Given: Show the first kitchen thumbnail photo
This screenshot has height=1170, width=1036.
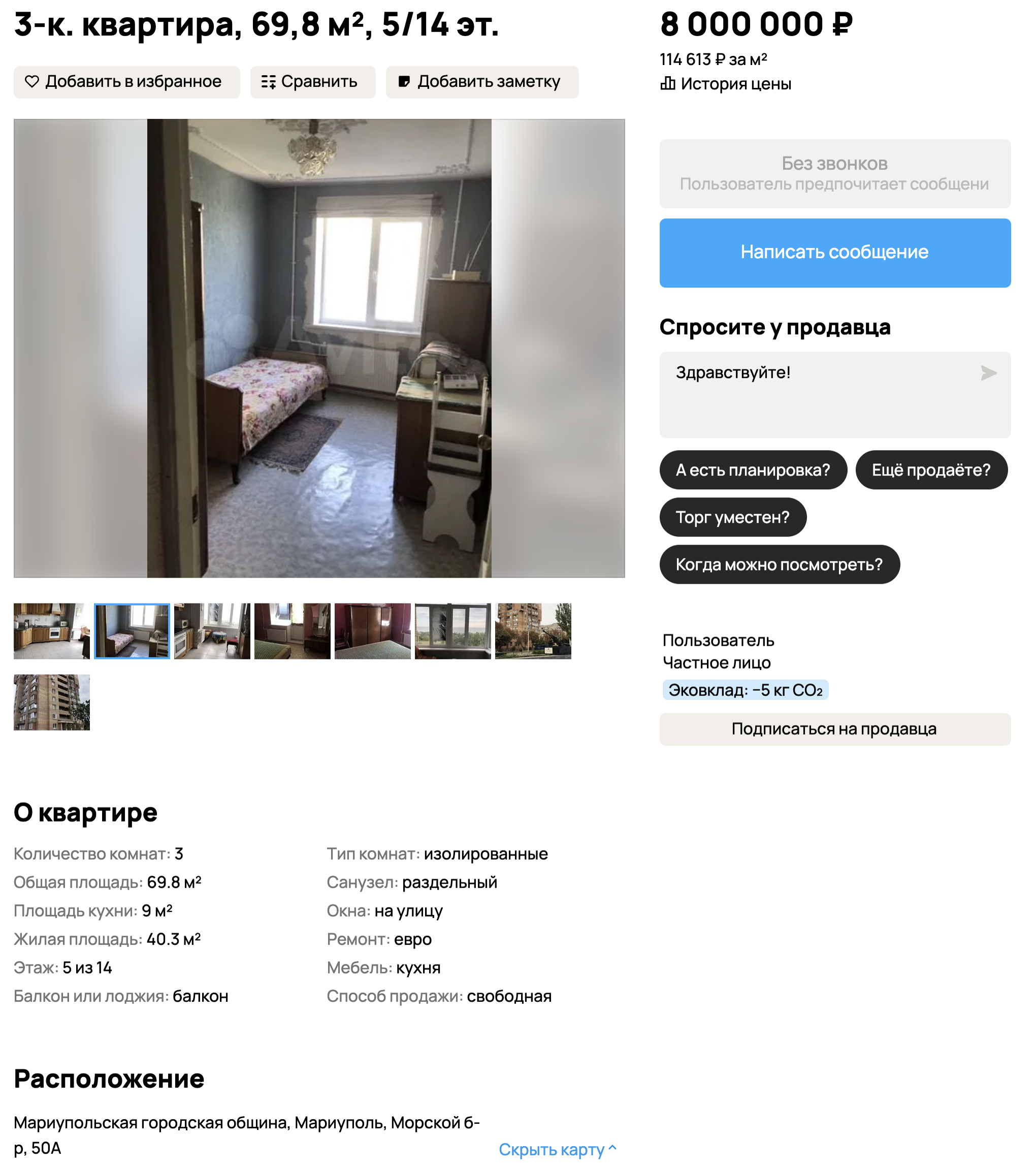Looking at the screenshot, I should pos(51,631).
